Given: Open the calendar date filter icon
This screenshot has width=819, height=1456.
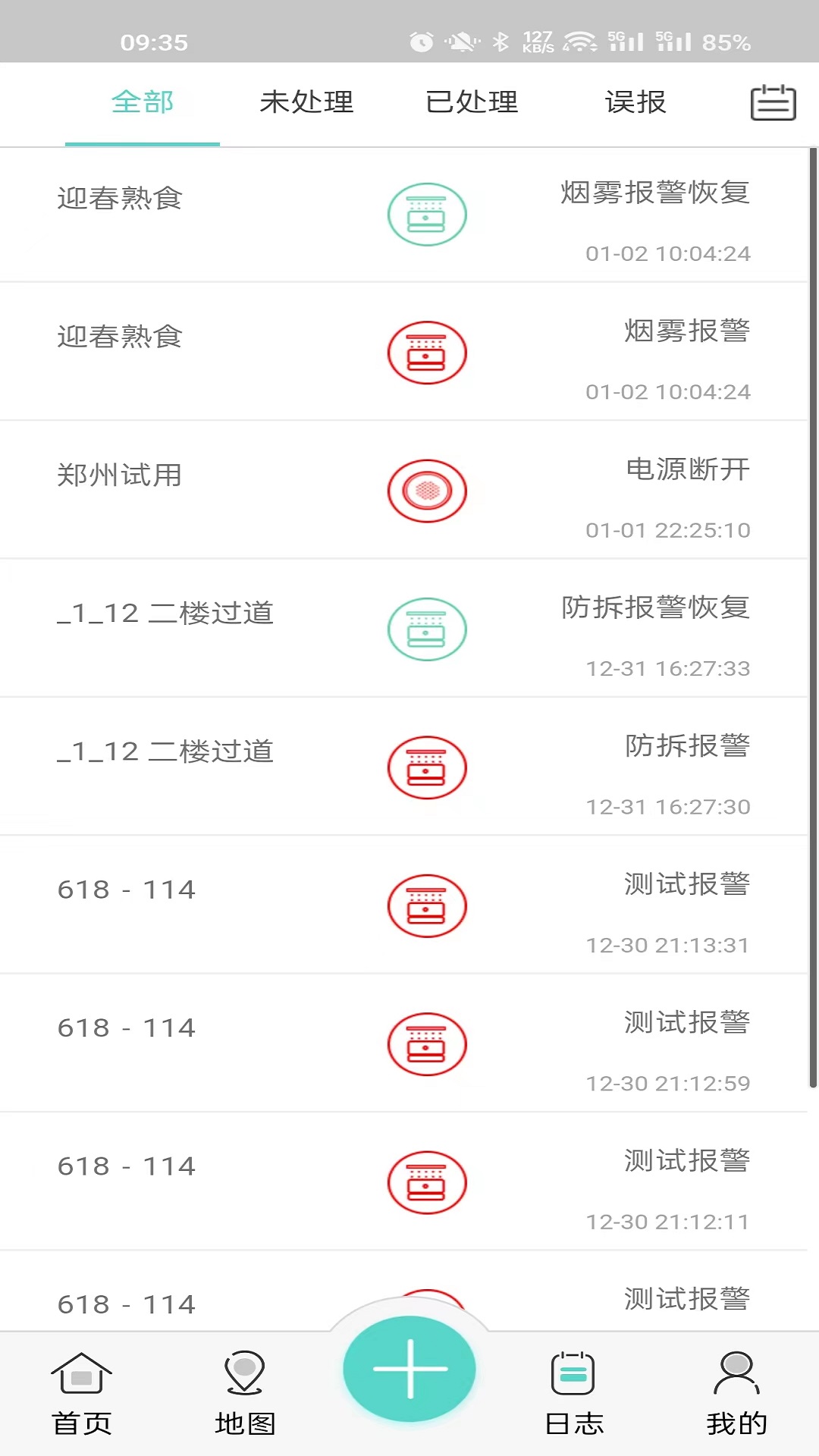Looking at the screenshot, I should click(x=773, y=102).
